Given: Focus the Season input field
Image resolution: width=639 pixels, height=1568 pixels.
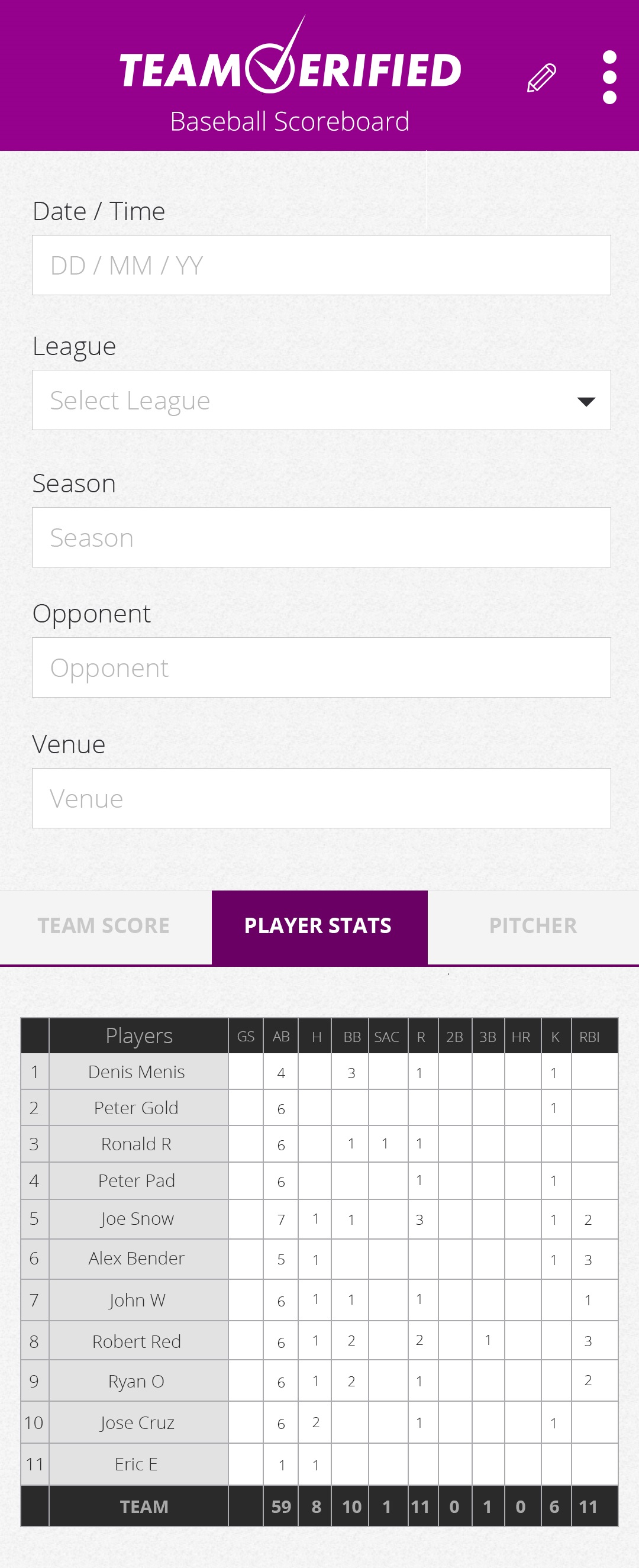Looking at the screenshot, I should tap(321, 537).
